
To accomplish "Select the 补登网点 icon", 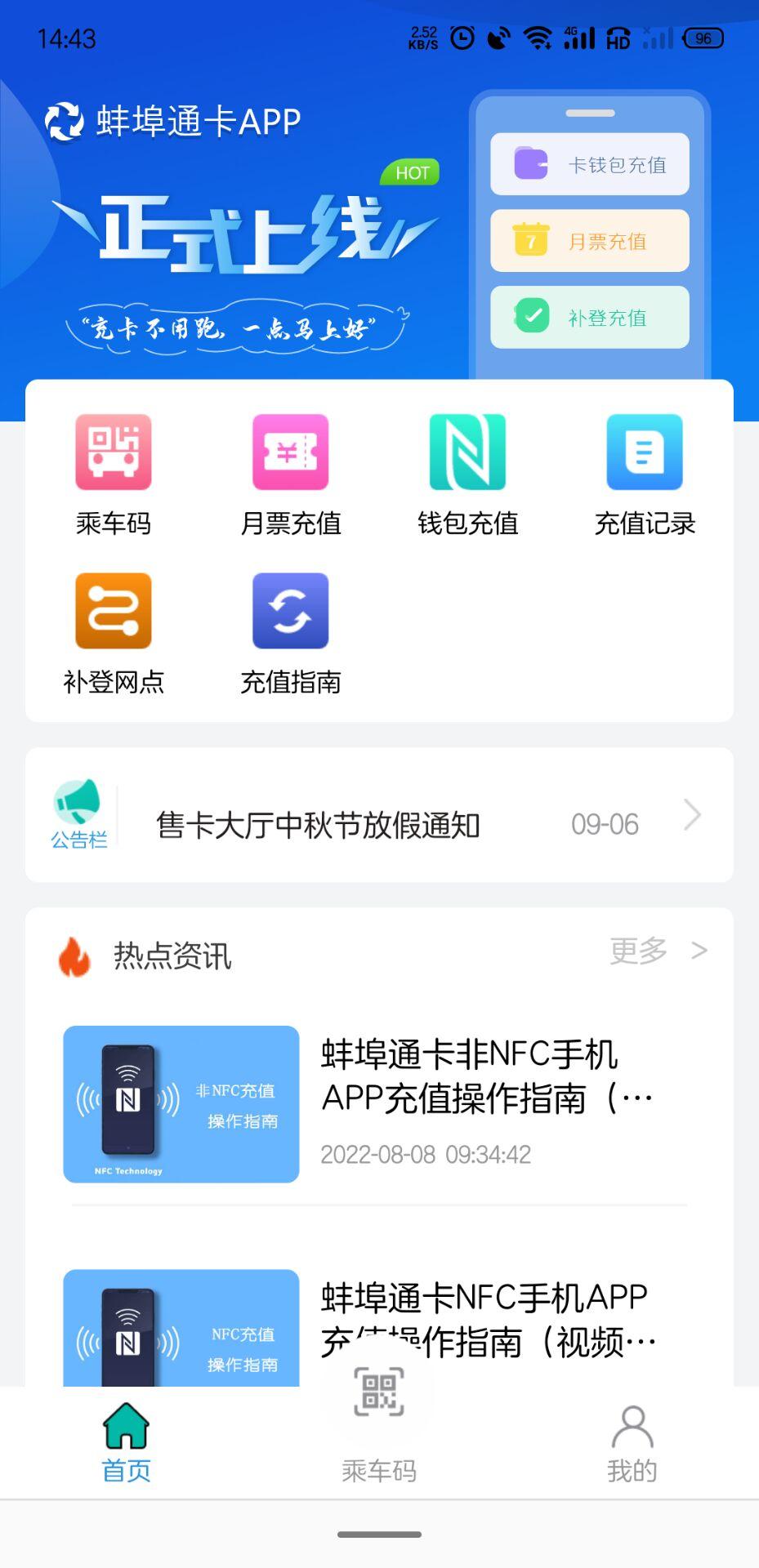I will (x=113, y=610).
